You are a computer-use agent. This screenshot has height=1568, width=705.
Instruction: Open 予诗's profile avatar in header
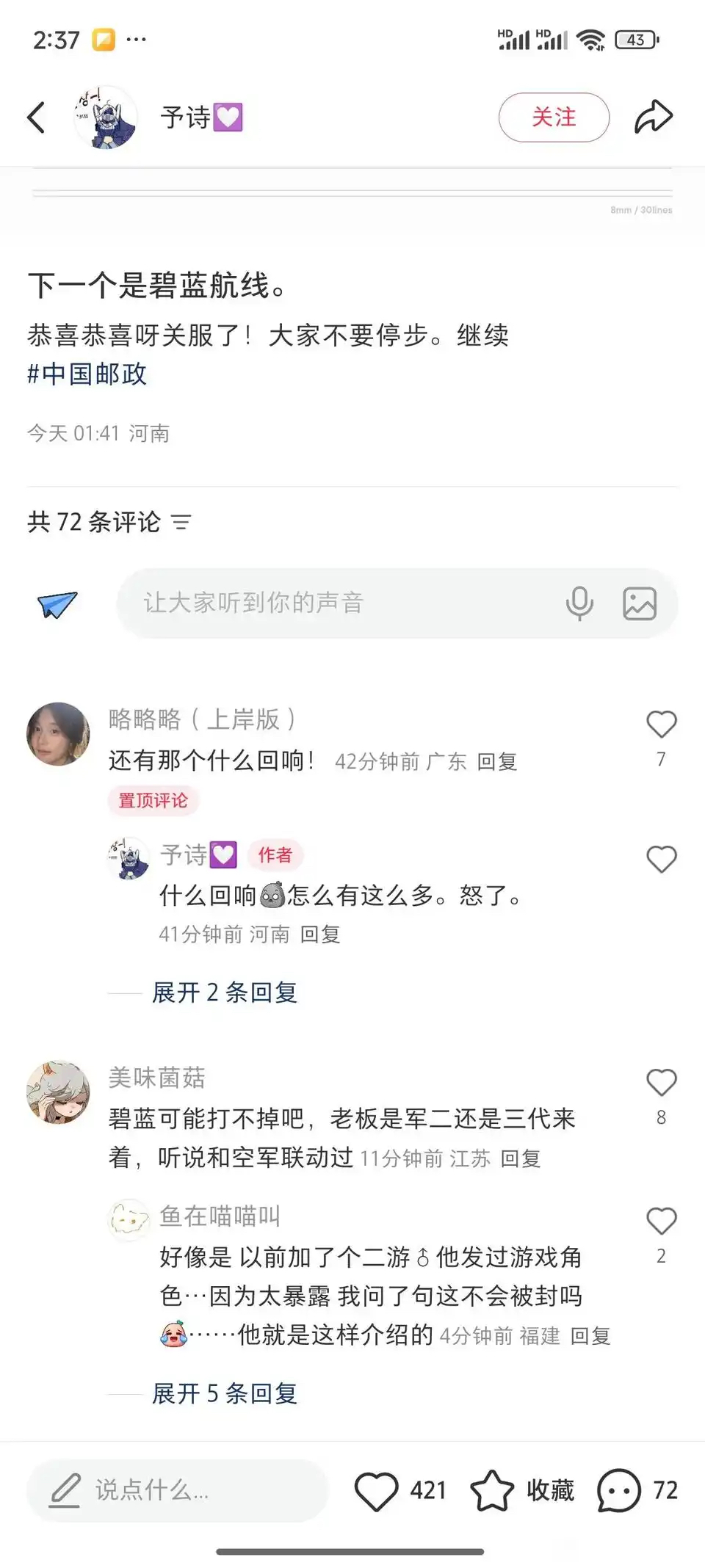pyautogui.click(x=106, y=117)
